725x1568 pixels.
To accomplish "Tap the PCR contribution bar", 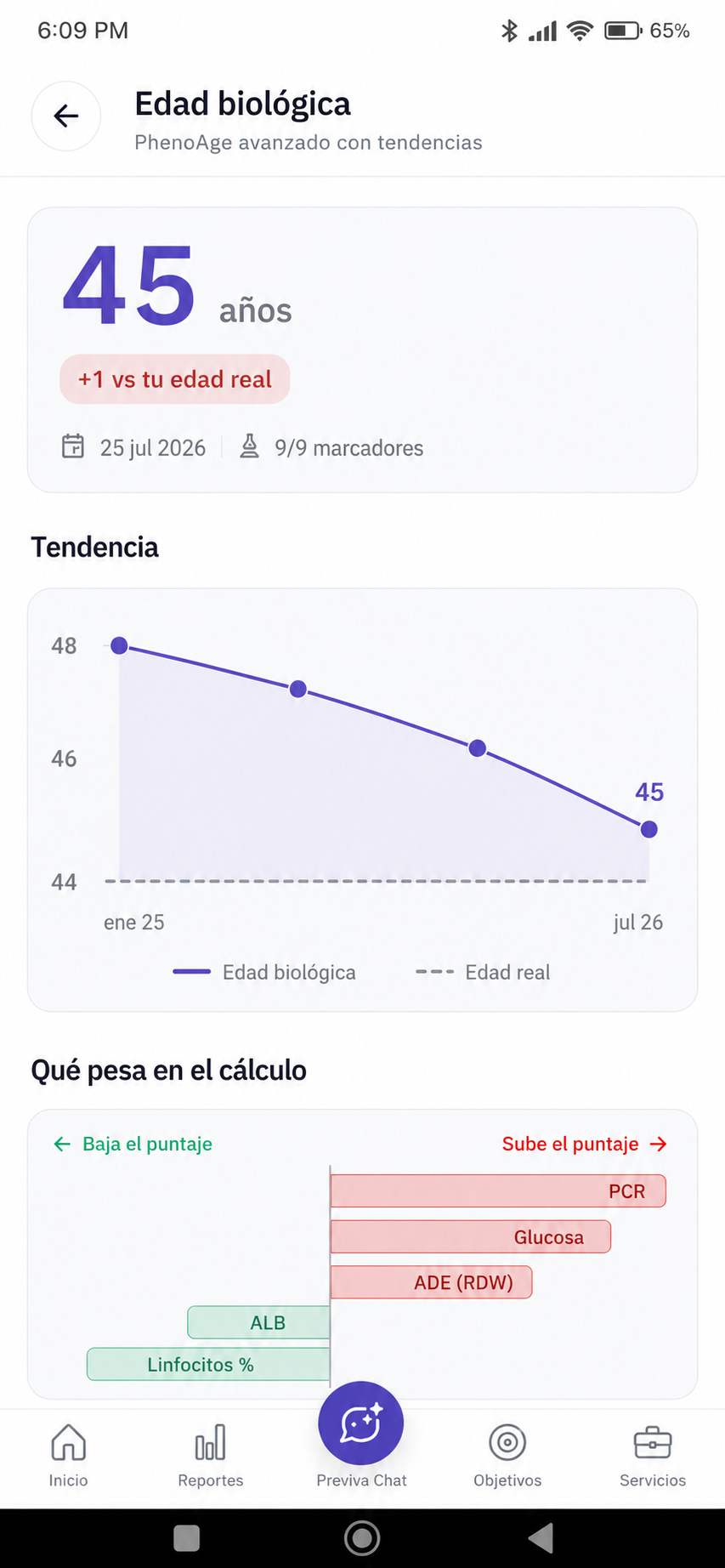I will (x=498, y=1191).
